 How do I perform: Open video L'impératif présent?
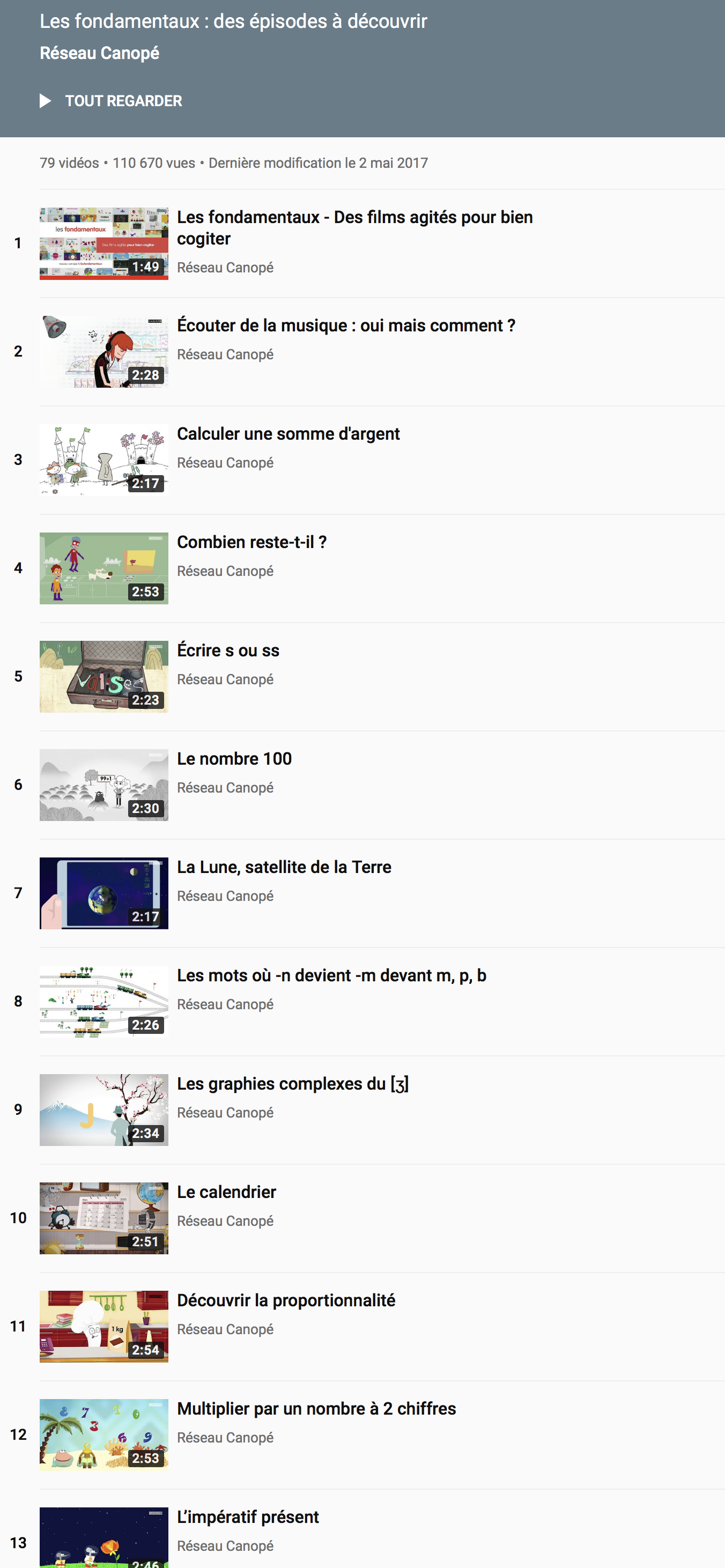click(248, 1518)
